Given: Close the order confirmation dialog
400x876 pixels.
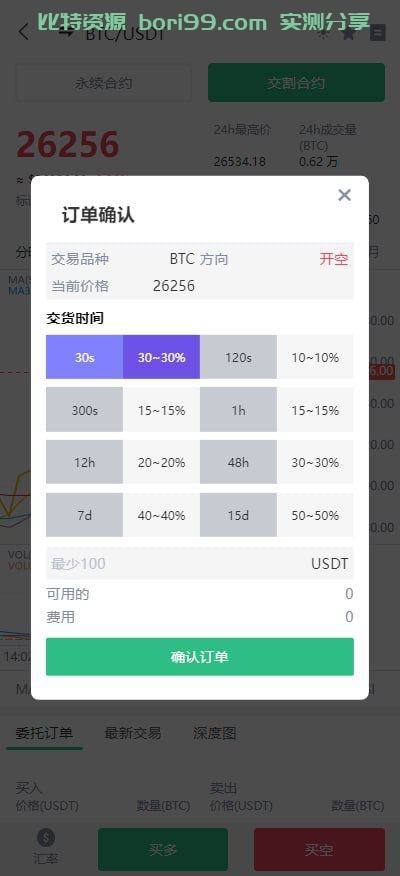Looking at the screenshot, I should 344,195.
